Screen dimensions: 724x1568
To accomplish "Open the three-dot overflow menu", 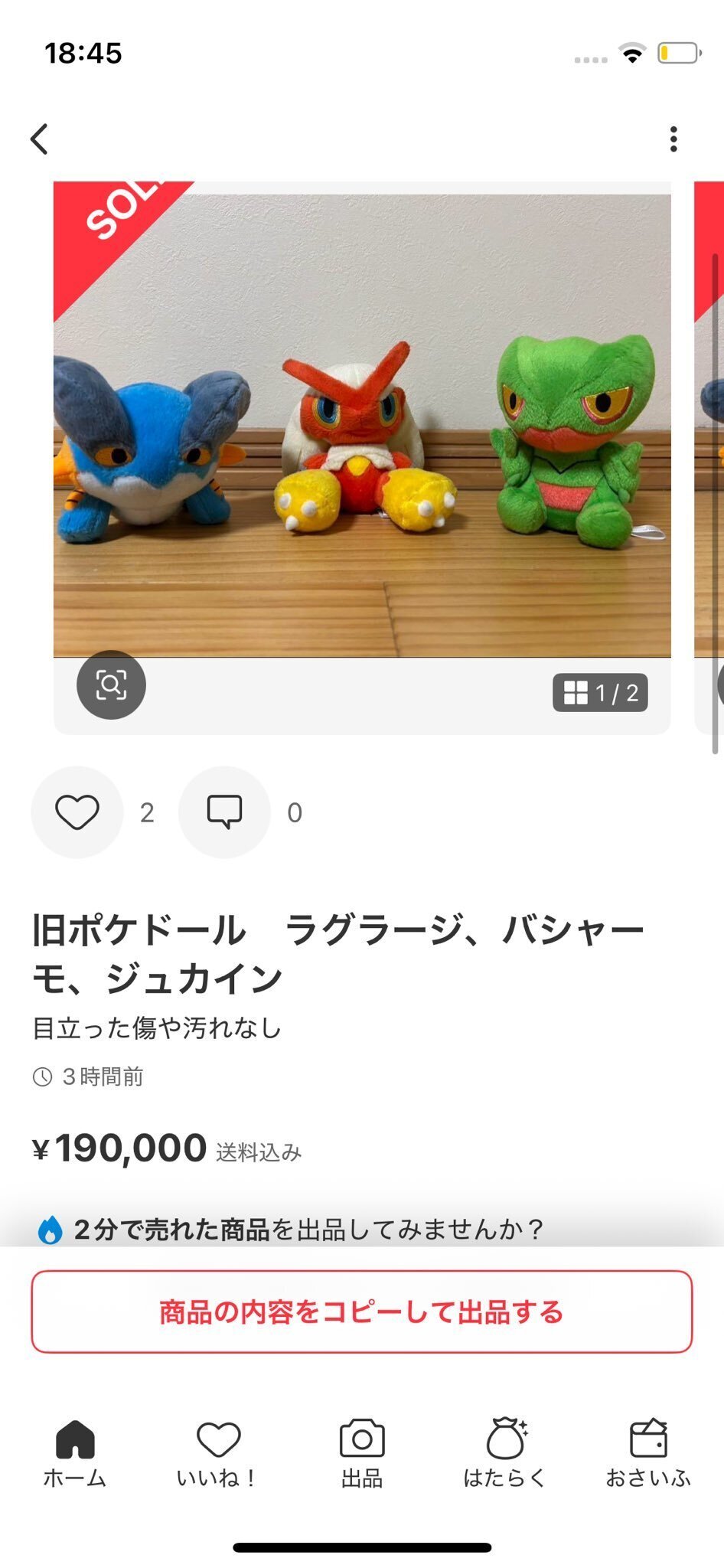I will 673,138.
